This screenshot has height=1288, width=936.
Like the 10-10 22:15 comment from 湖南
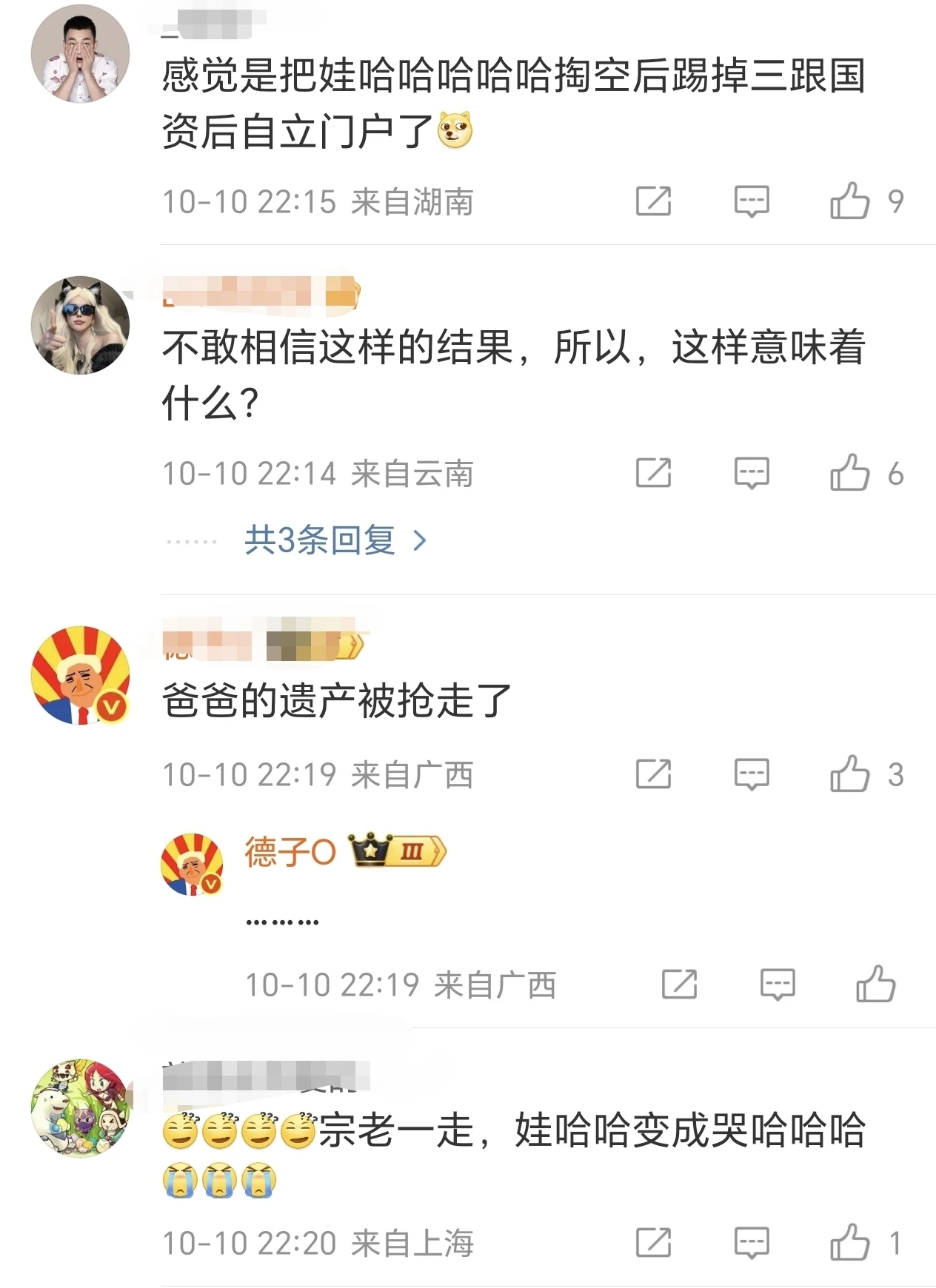[x=849, y=201]
